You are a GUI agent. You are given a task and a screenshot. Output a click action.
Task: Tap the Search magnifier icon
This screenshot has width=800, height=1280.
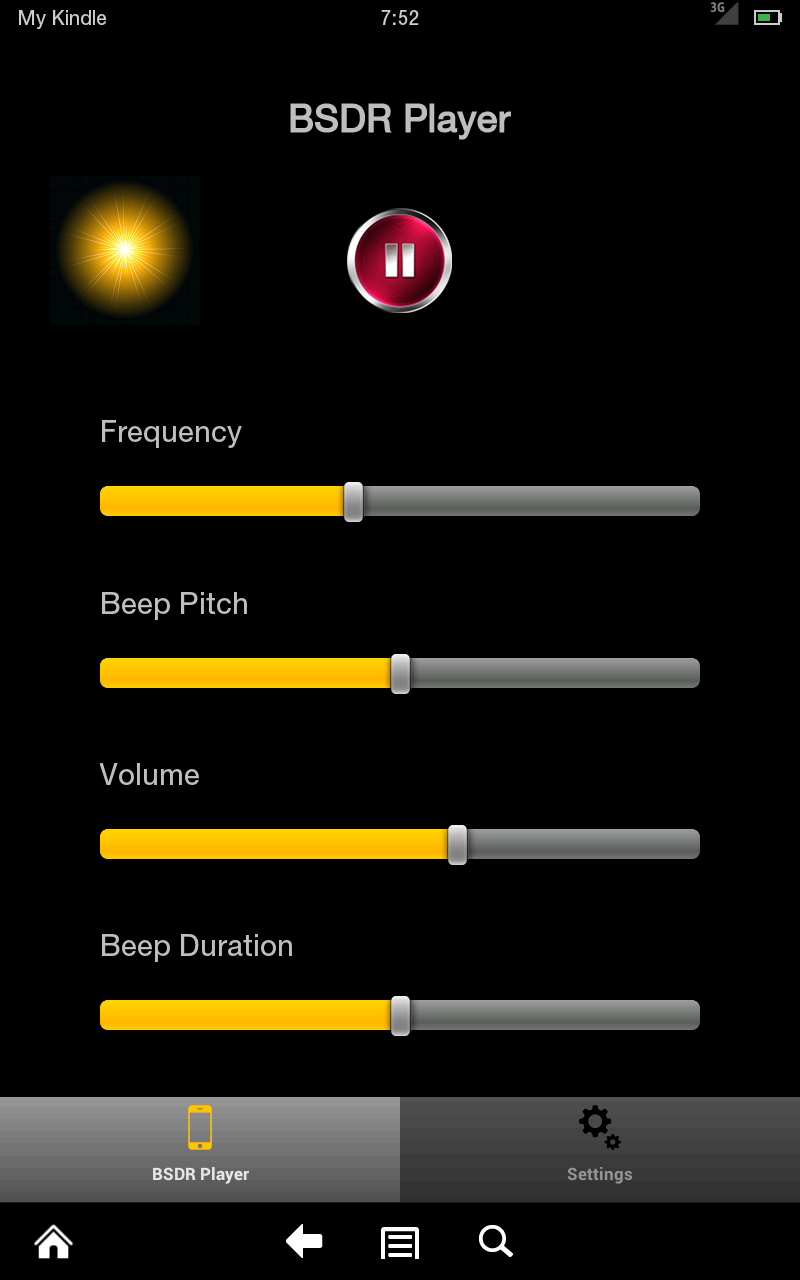coord(494,1242)
